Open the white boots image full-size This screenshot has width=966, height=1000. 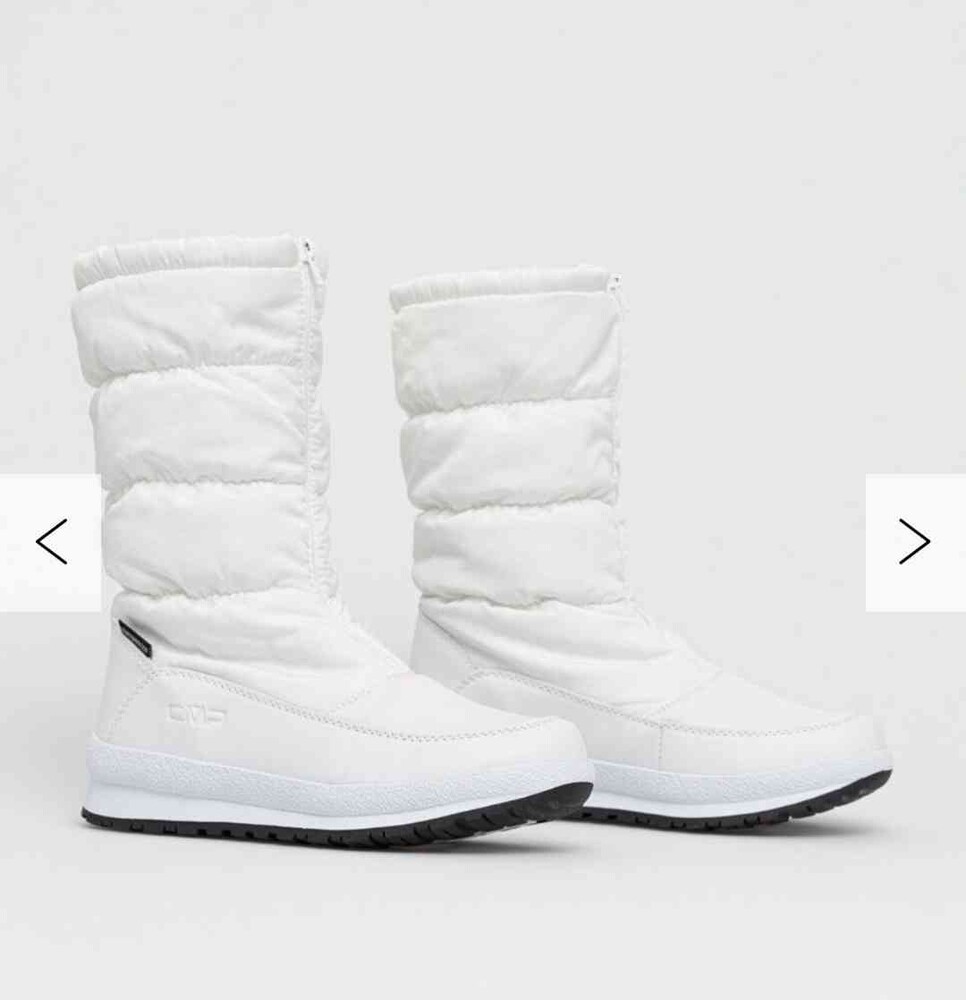480,540
